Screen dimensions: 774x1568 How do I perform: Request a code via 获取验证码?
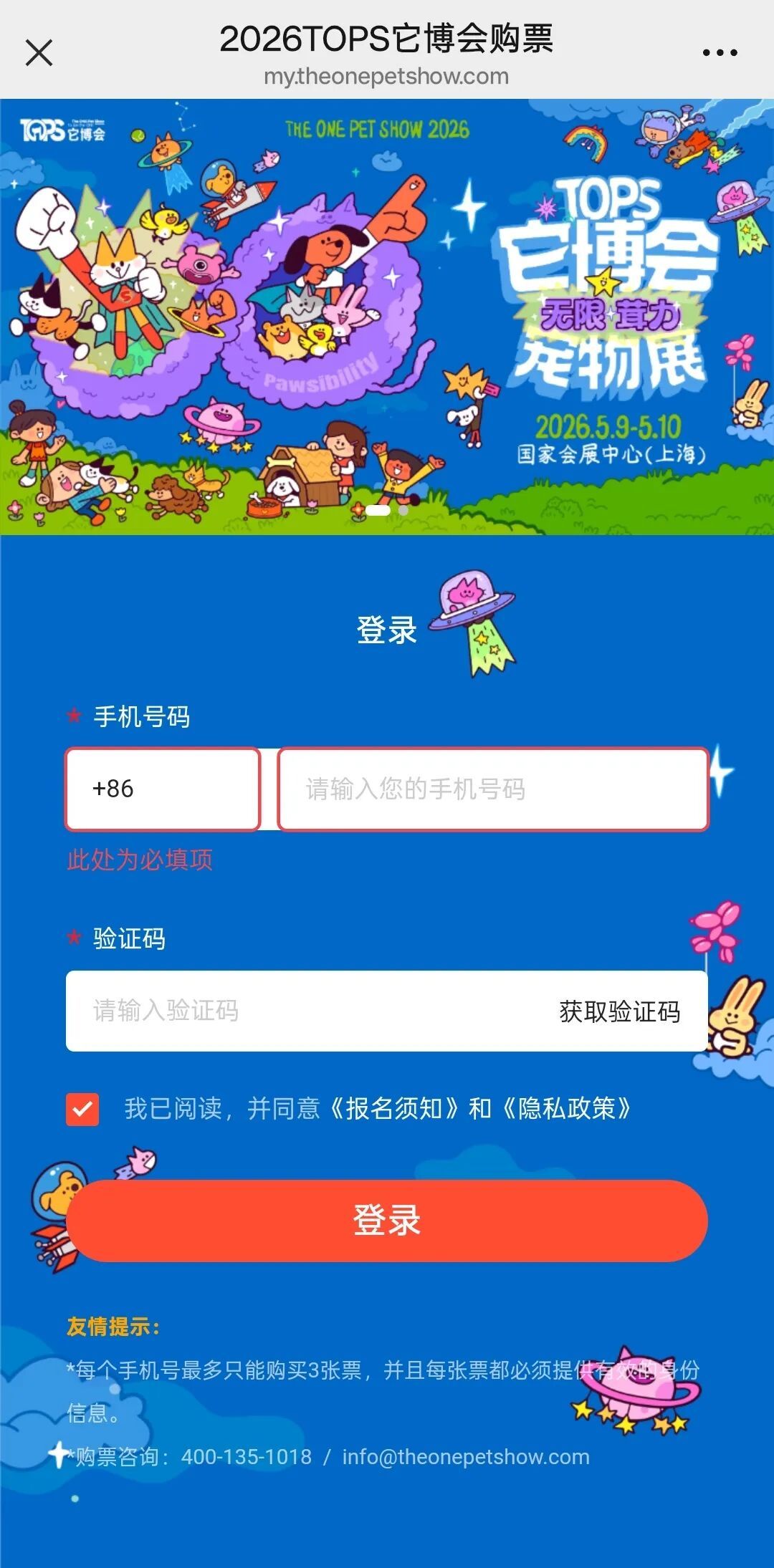click(619, 1011)
